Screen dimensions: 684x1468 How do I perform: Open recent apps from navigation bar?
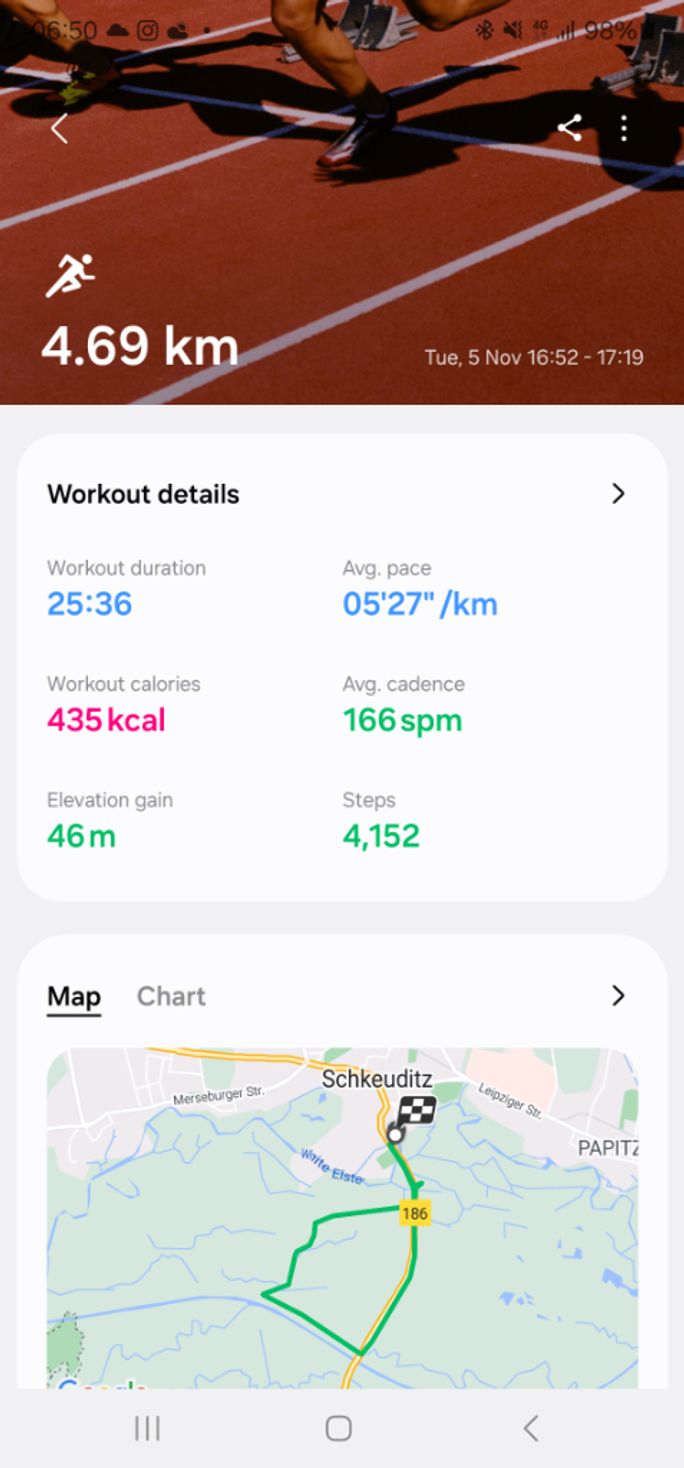coord(147,1429)
